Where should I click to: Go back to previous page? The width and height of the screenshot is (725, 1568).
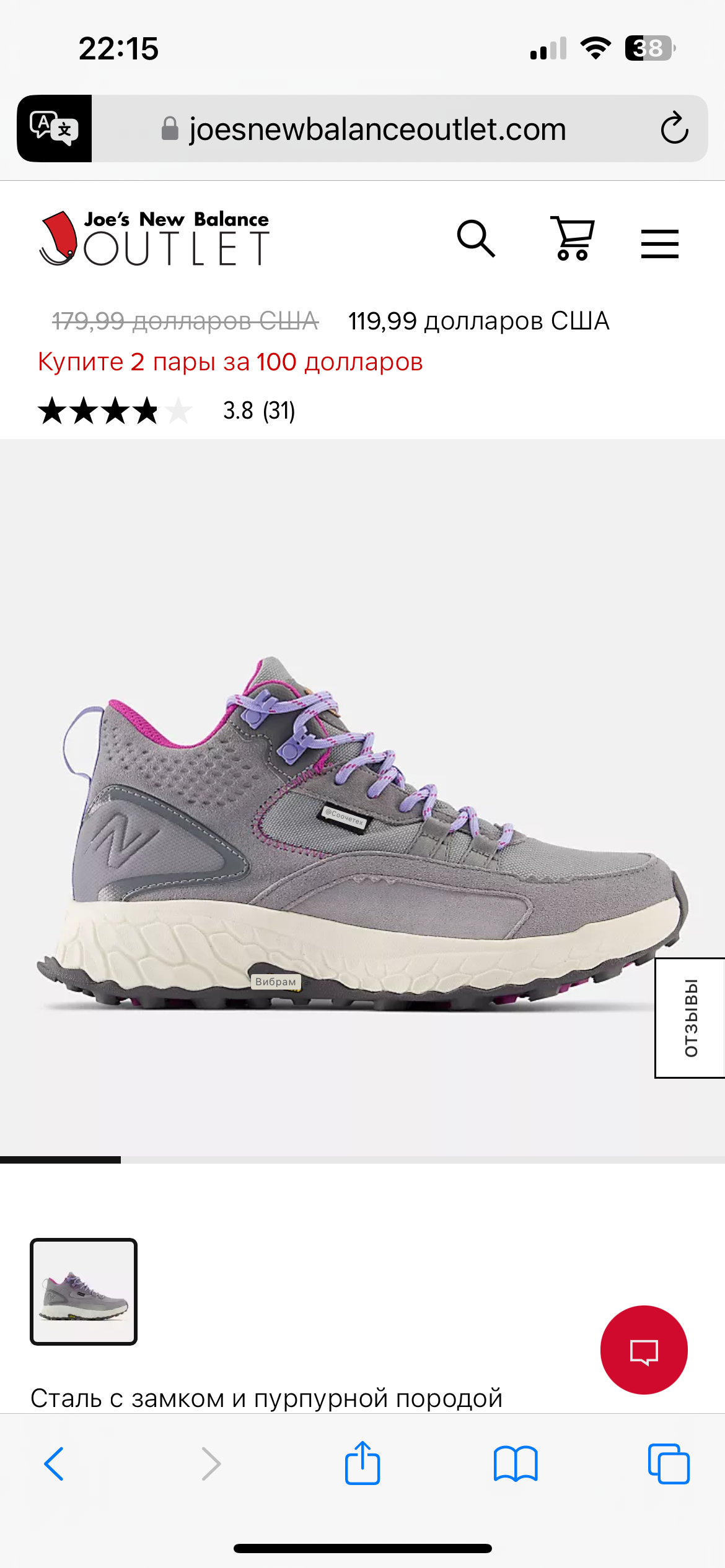(54, 1464)
